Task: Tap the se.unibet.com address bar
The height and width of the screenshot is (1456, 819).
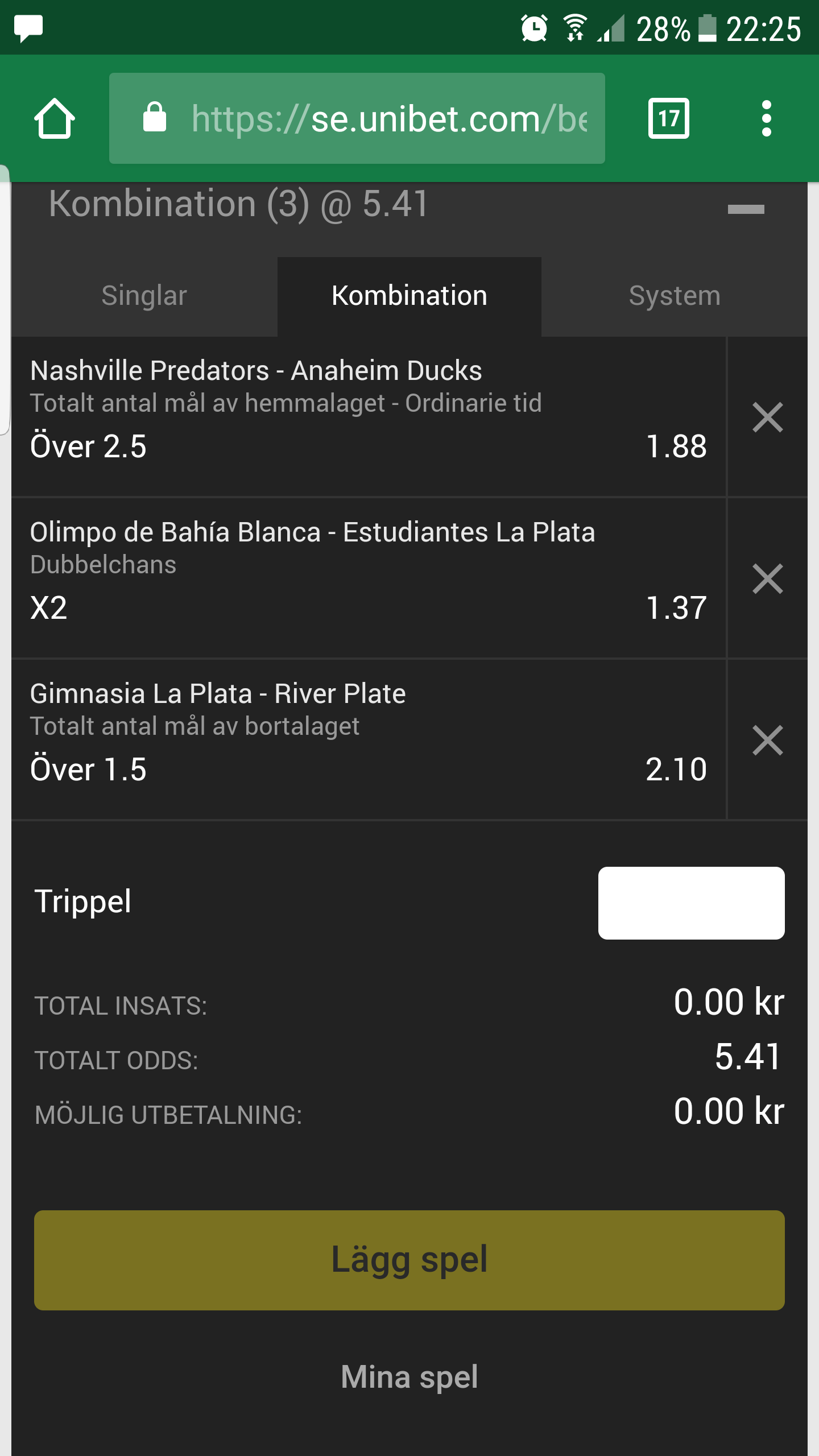Action: click(357, 118)
